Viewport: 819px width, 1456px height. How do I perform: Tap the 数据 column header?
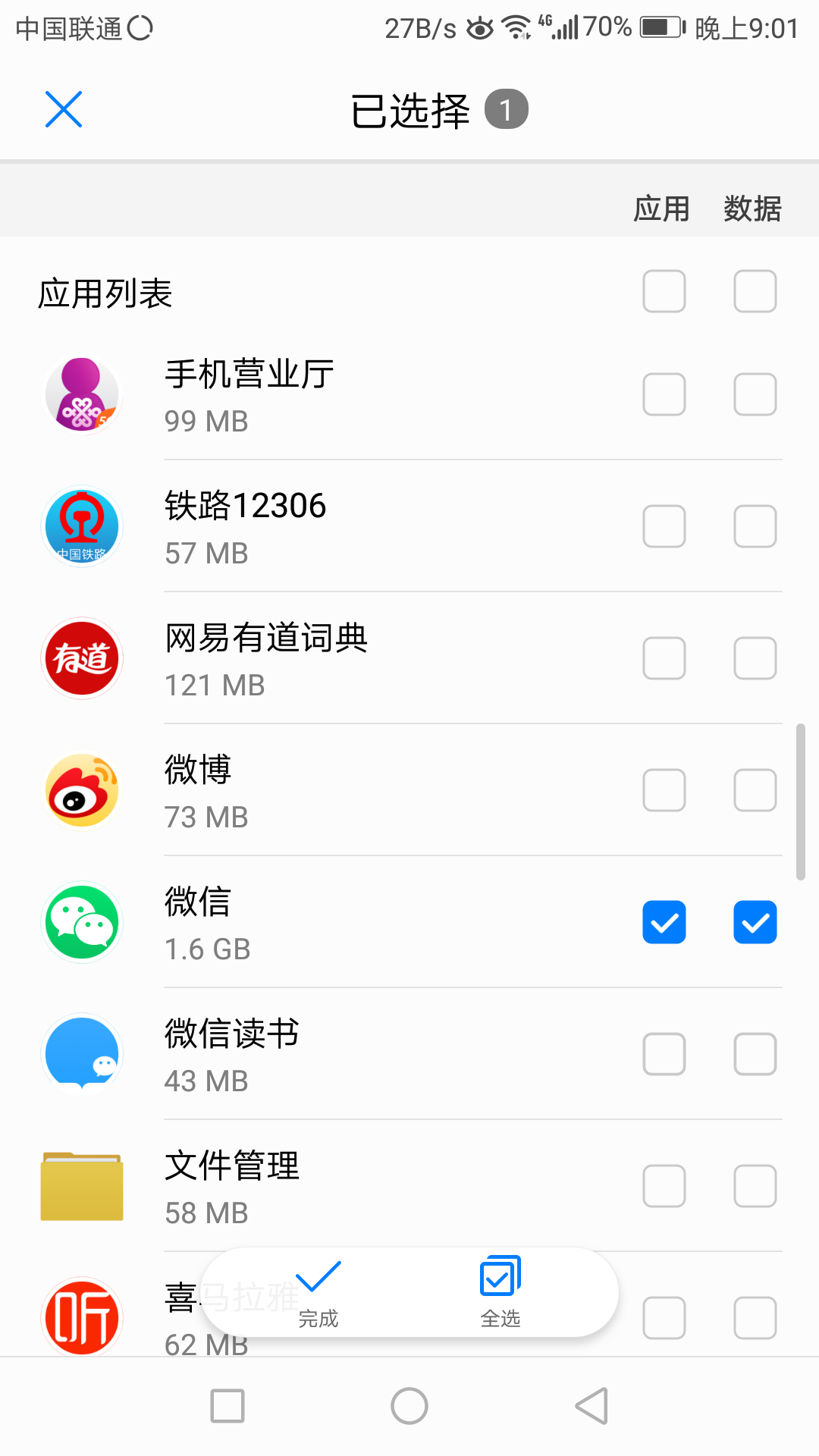pos(753,208)
